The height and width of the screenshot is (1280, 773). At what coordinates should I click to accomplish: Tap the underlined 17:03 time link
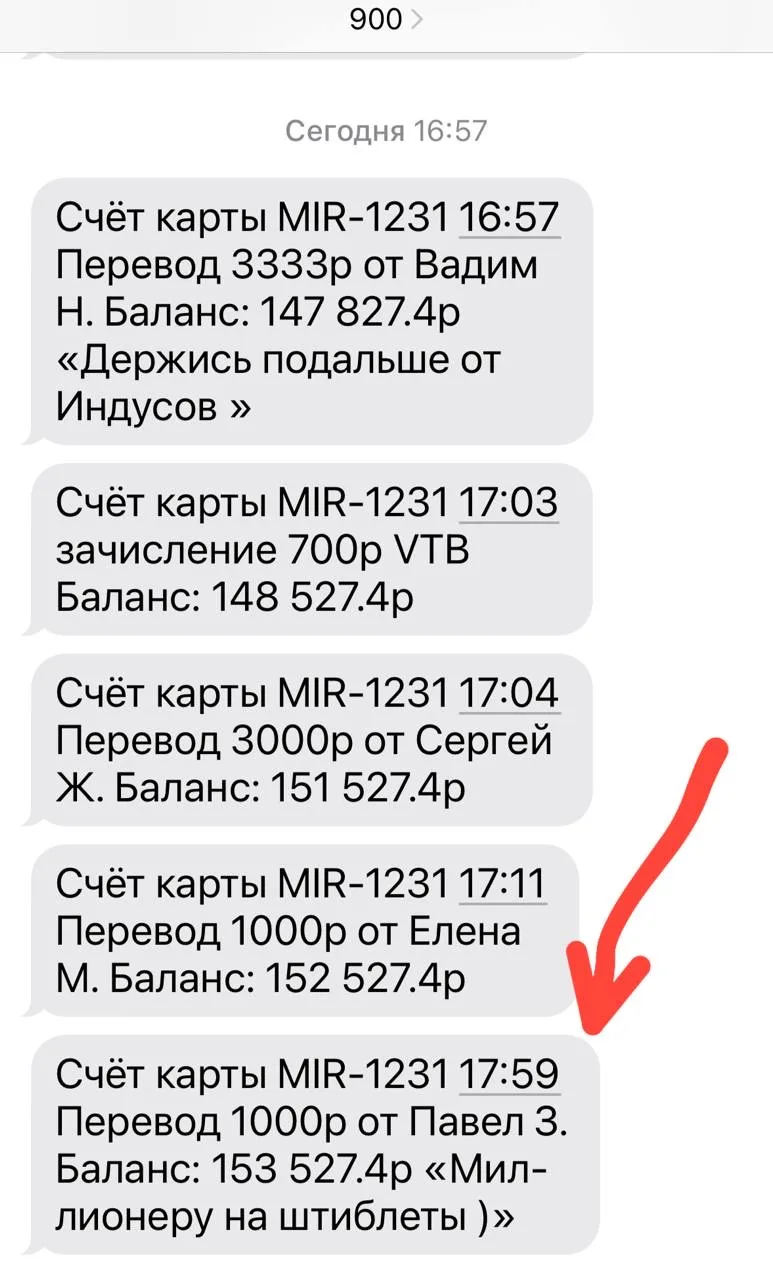[509, 502]
